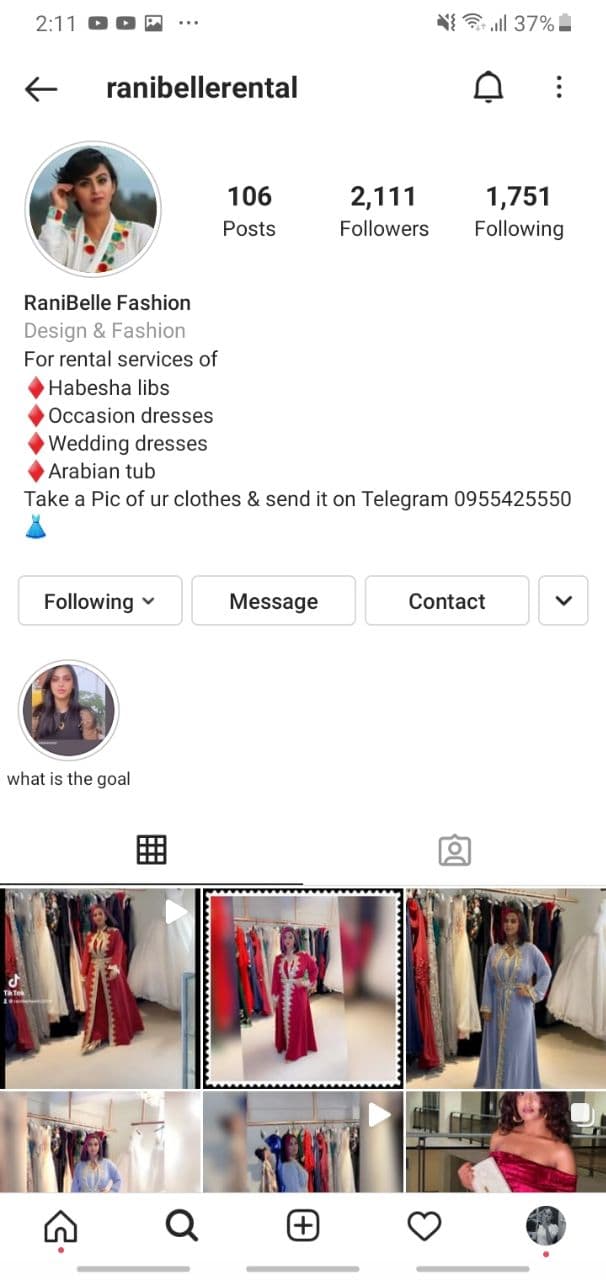Open my own profile tab
606x1280 pixels.
[x=545, y=1226]
